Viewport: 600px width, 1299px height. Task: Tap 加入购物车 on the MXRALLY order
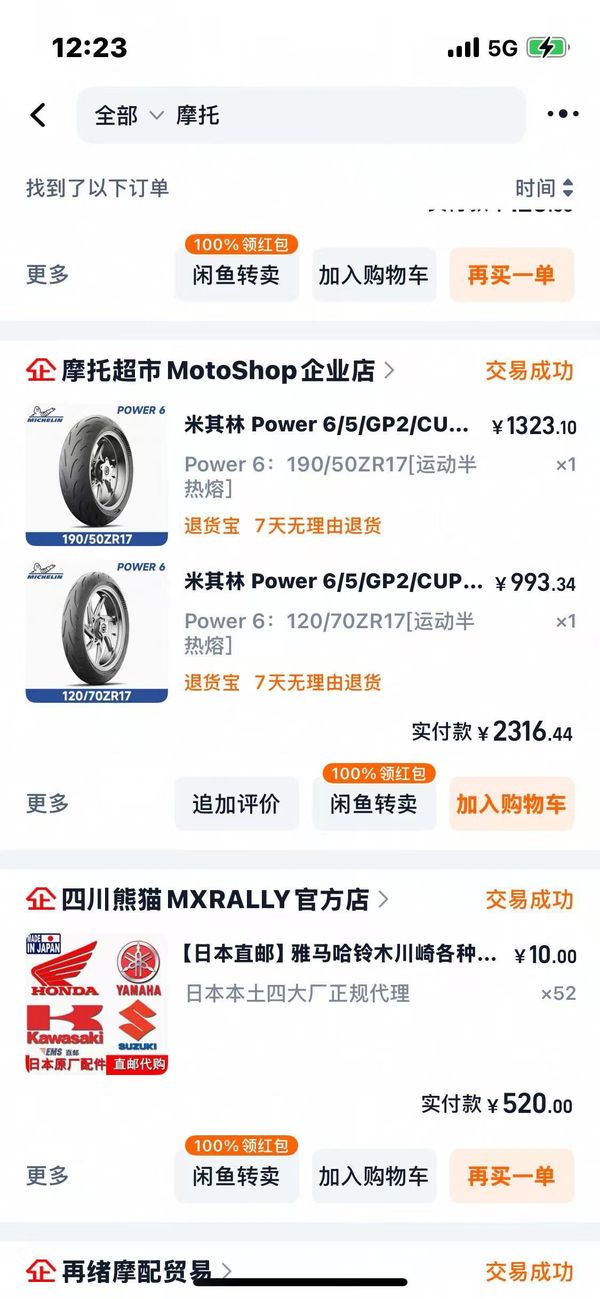(x=374, y=1176)
